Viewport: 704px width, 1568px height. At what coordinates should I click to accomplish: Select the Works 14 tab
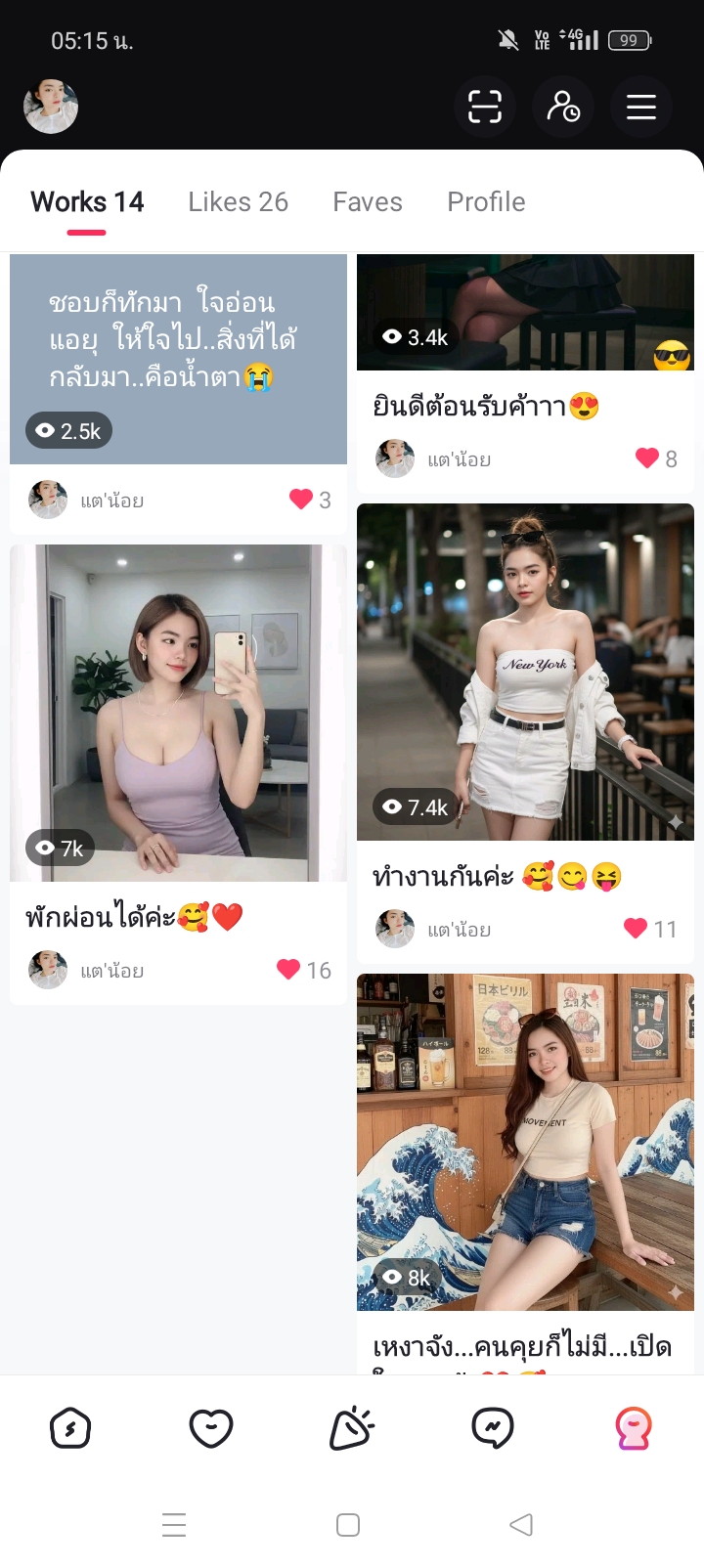[x=87, y=202]
